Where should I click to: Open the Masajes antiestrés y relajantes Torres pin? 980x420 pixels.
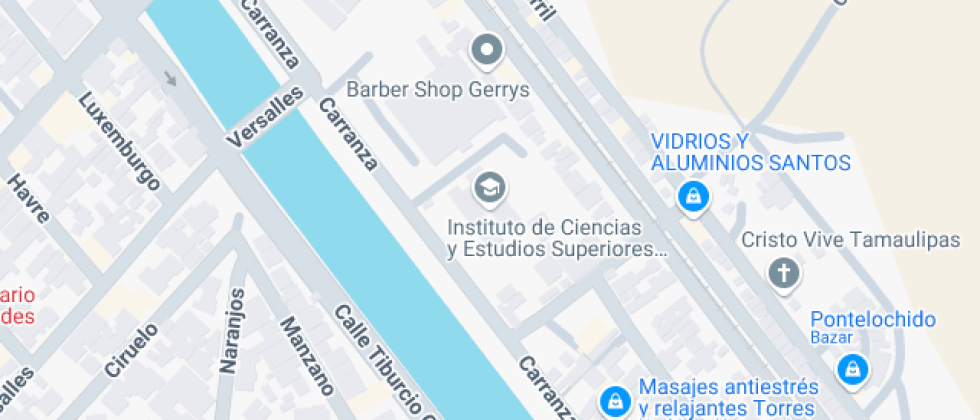coord(614,403)
